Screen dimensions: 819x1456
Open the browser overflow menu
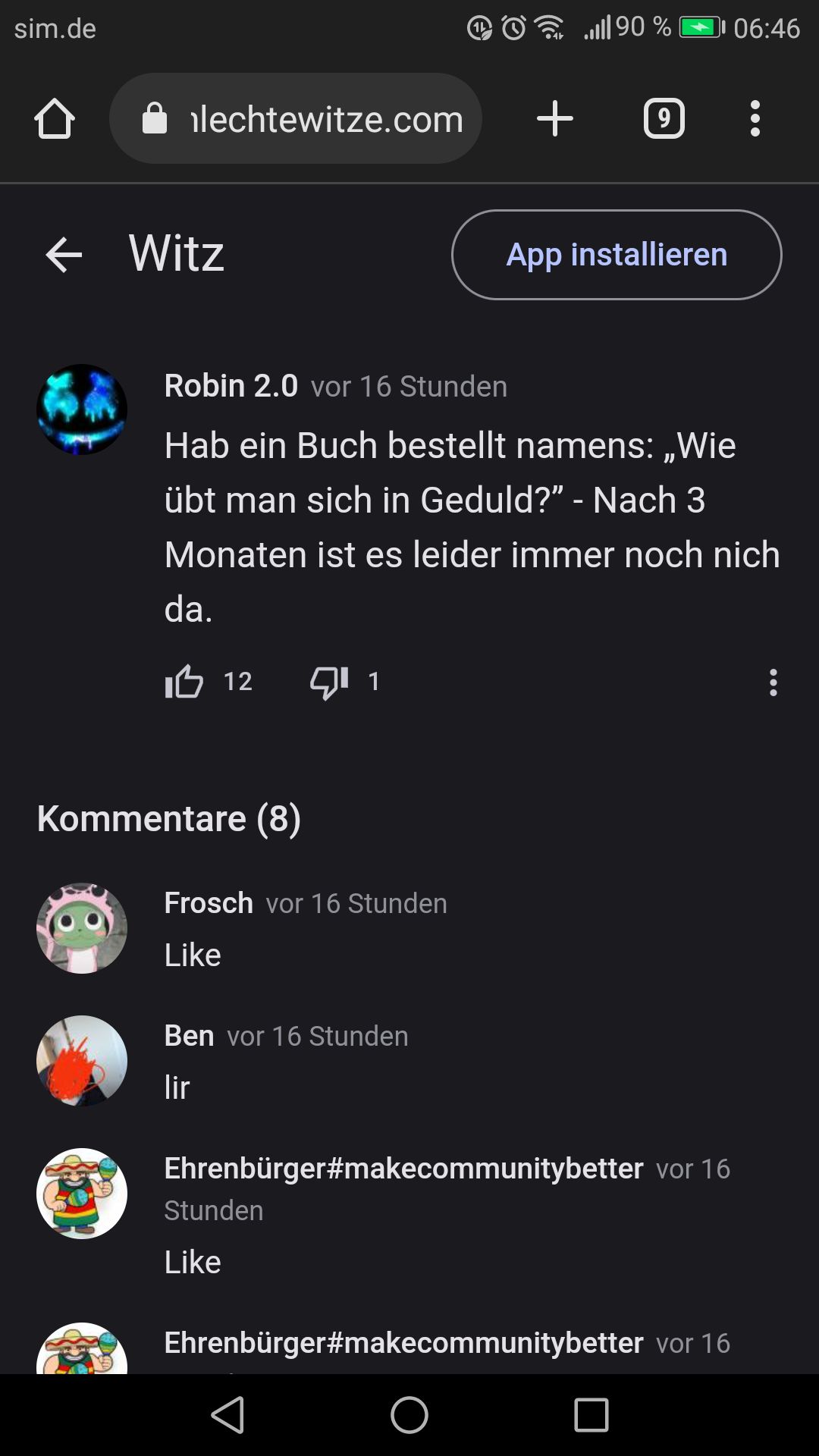[x=755, y=119]
